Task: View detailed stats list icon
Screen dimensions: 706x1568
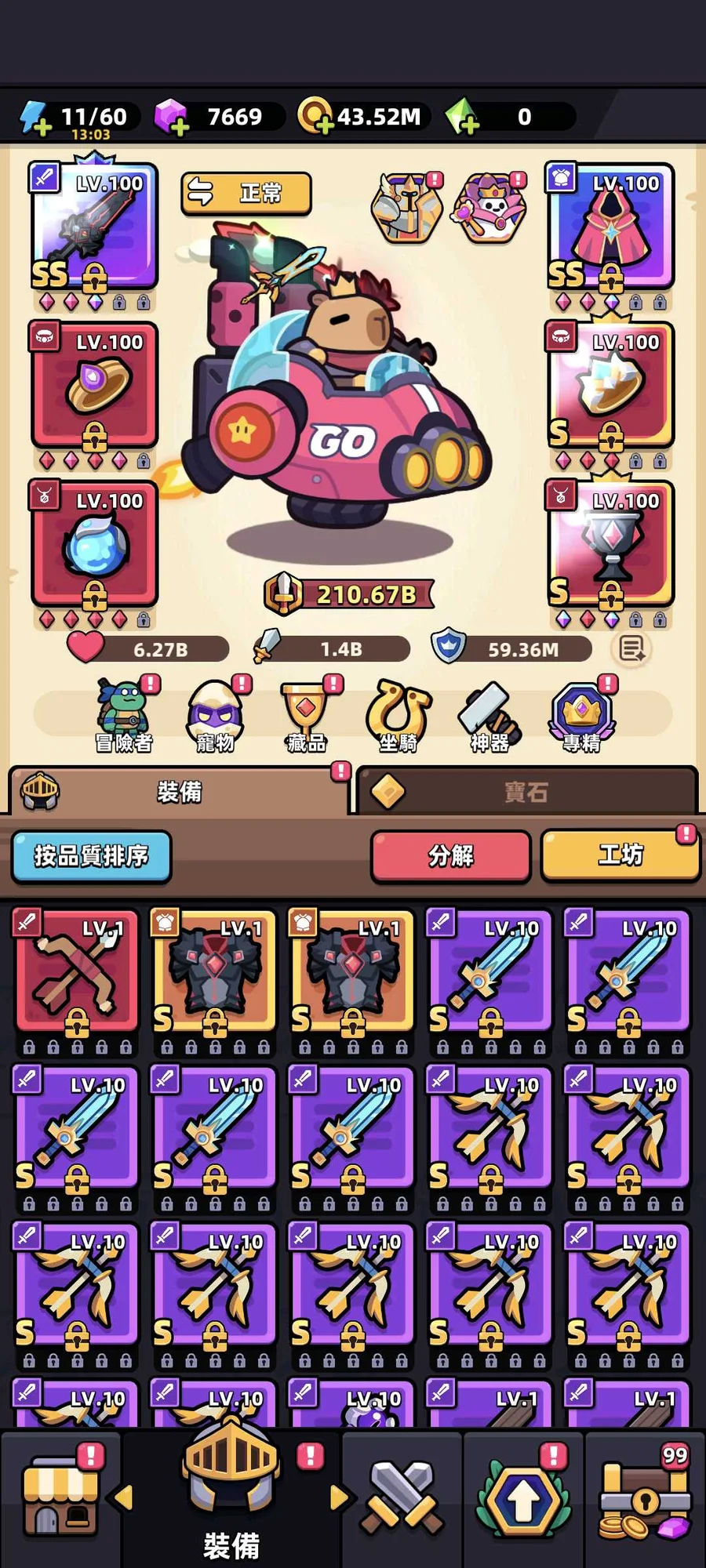Action: point(631,649)
